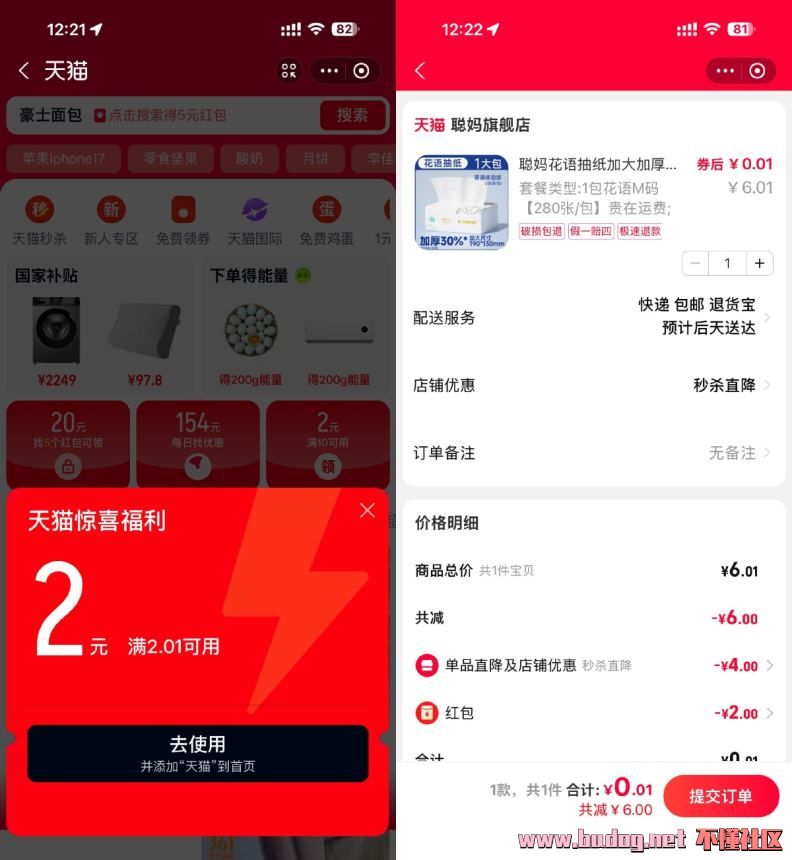Expand the 单品直降及店铺优惠 discount details

[592, 665]
